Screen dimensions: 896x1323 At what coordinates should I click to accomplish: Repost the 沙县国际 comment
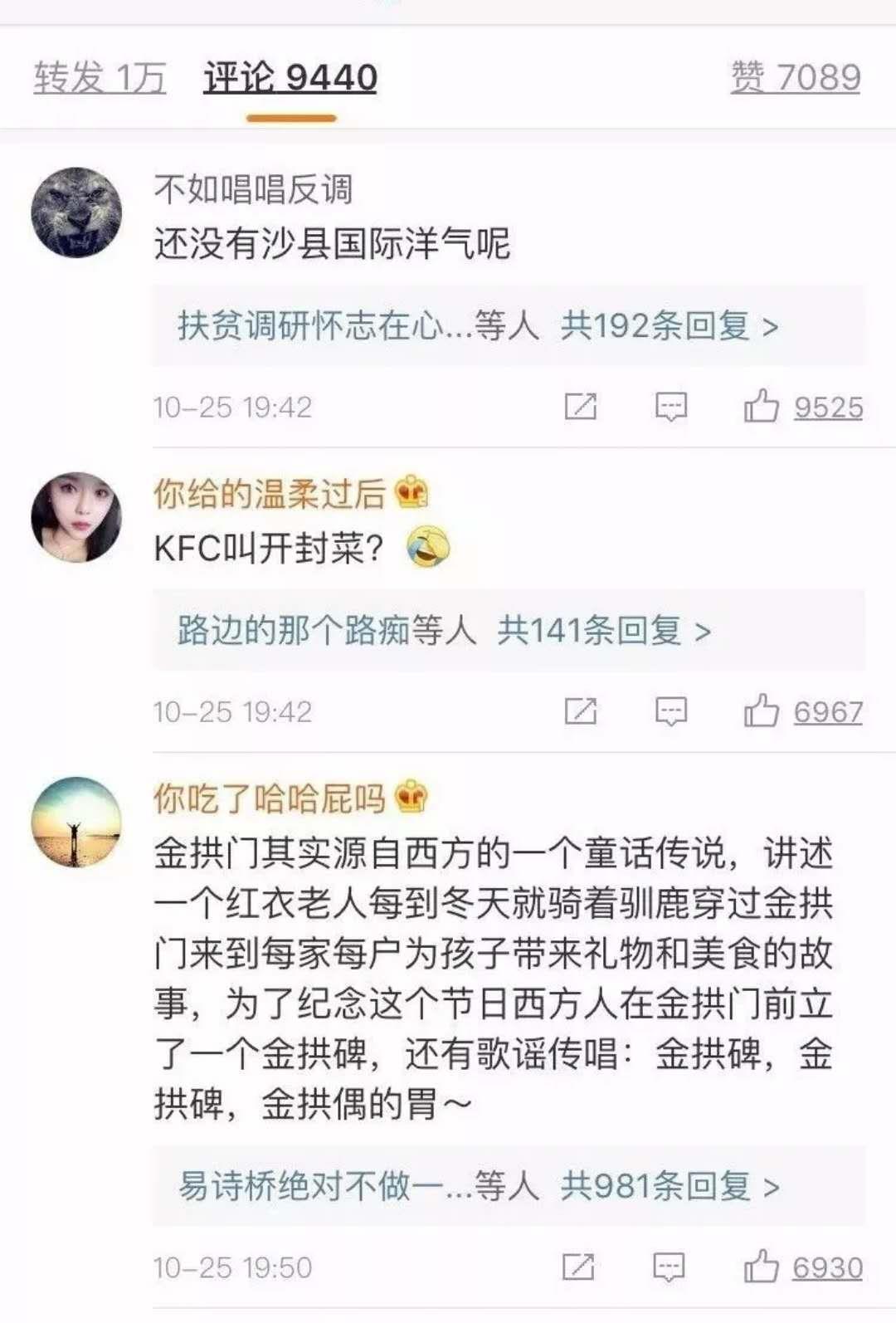coord(580,407)
